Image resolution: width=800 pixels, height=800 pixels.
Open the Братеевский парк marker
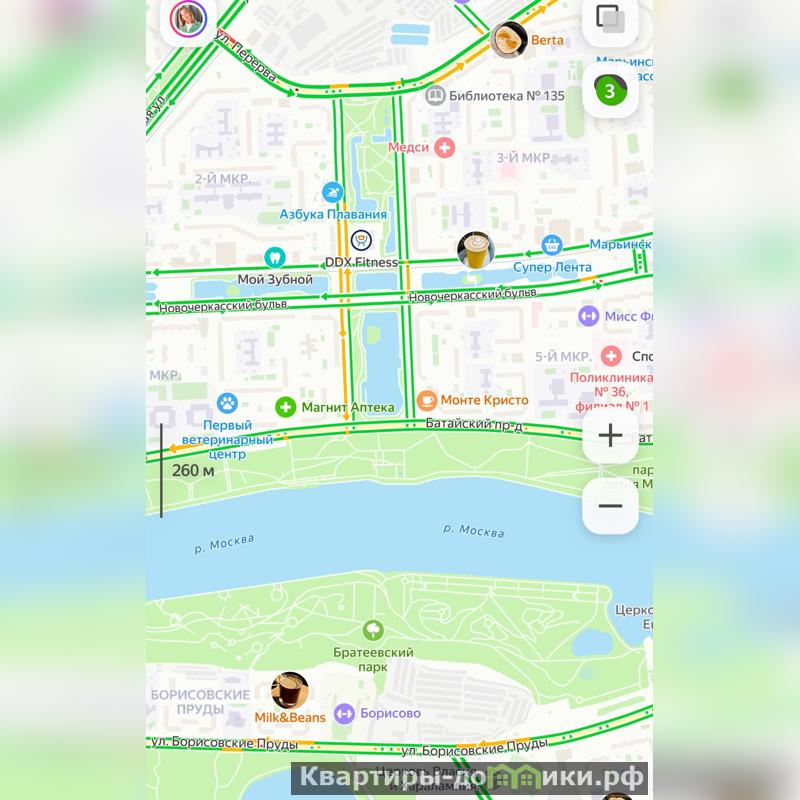[373, 630]
